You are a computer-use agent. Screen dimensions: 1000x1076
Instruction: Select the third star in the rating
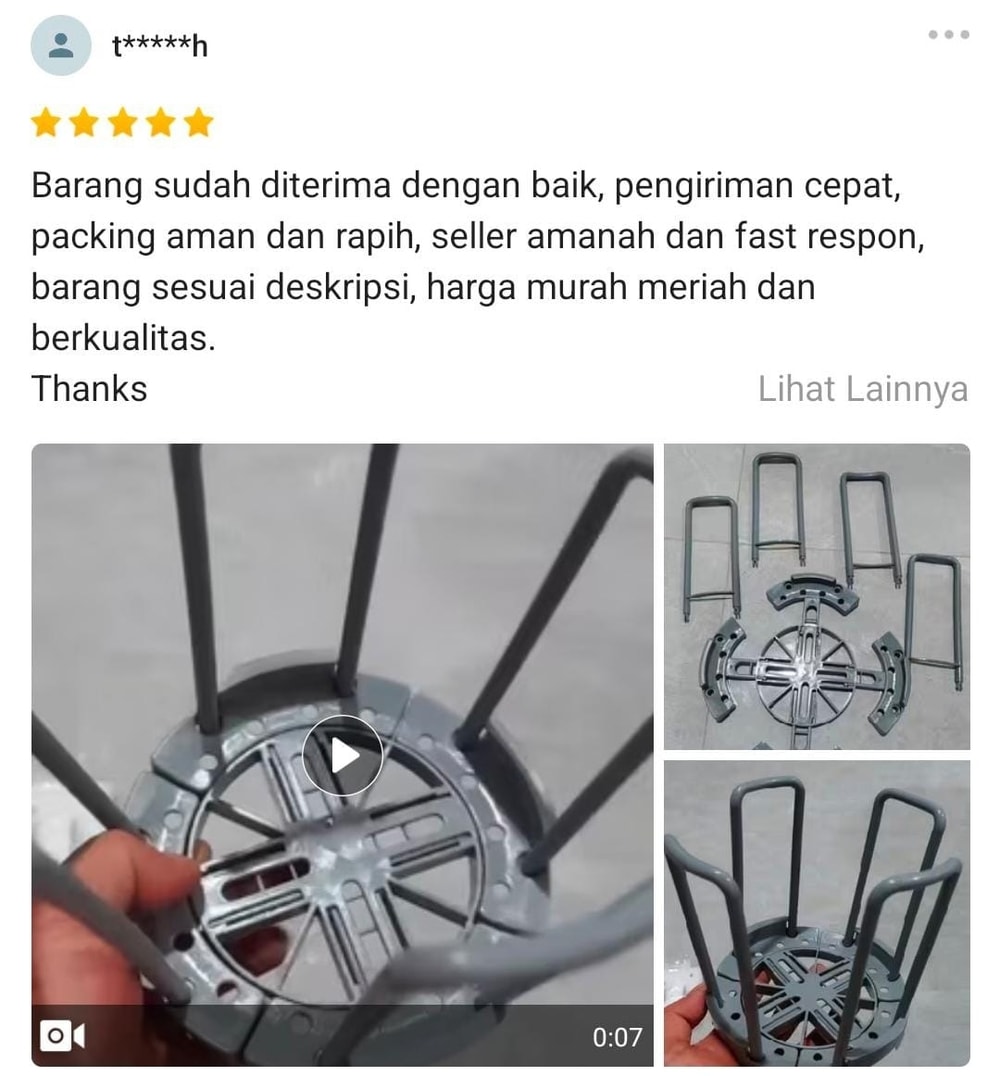[122, 122]
